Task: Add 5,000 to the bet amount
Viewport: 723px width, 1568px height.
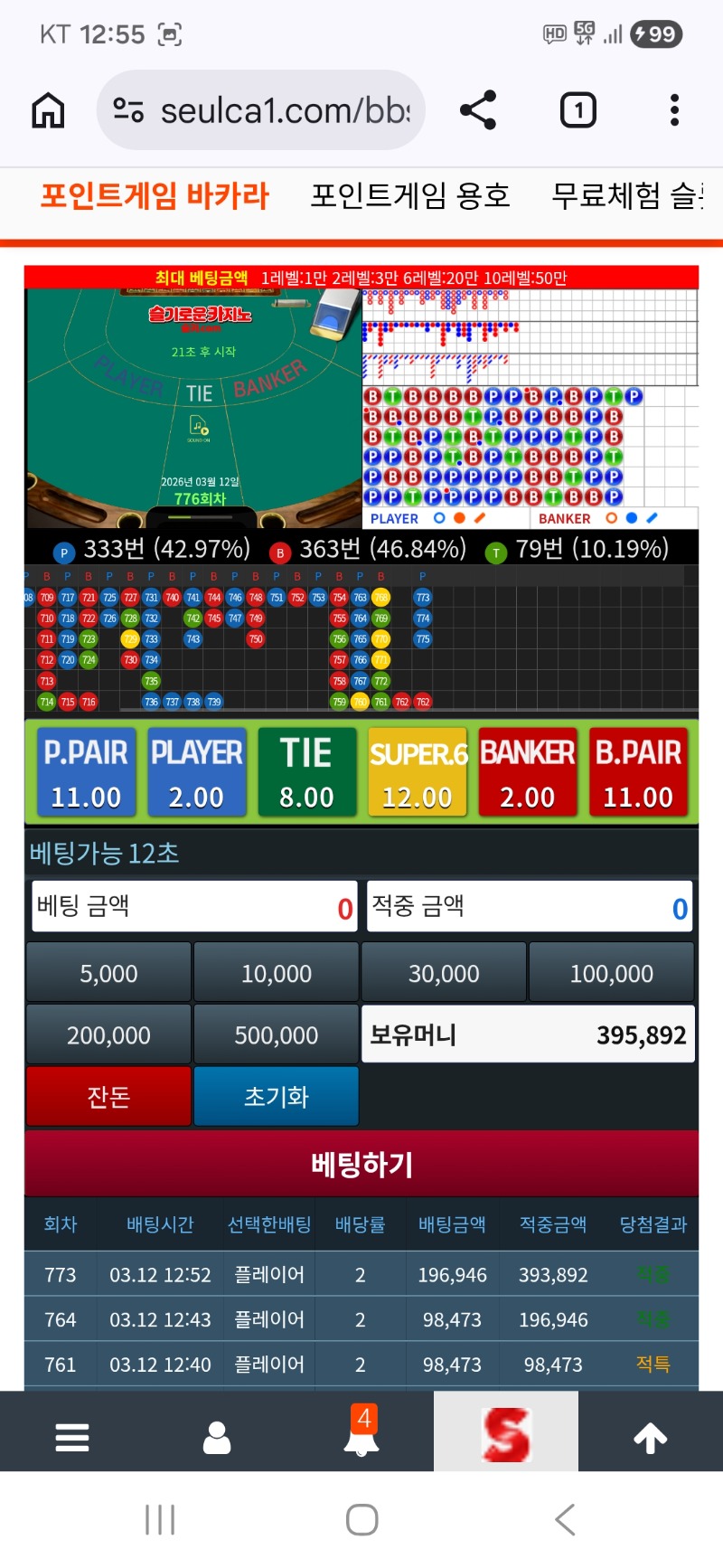Action: pos(108,973)
